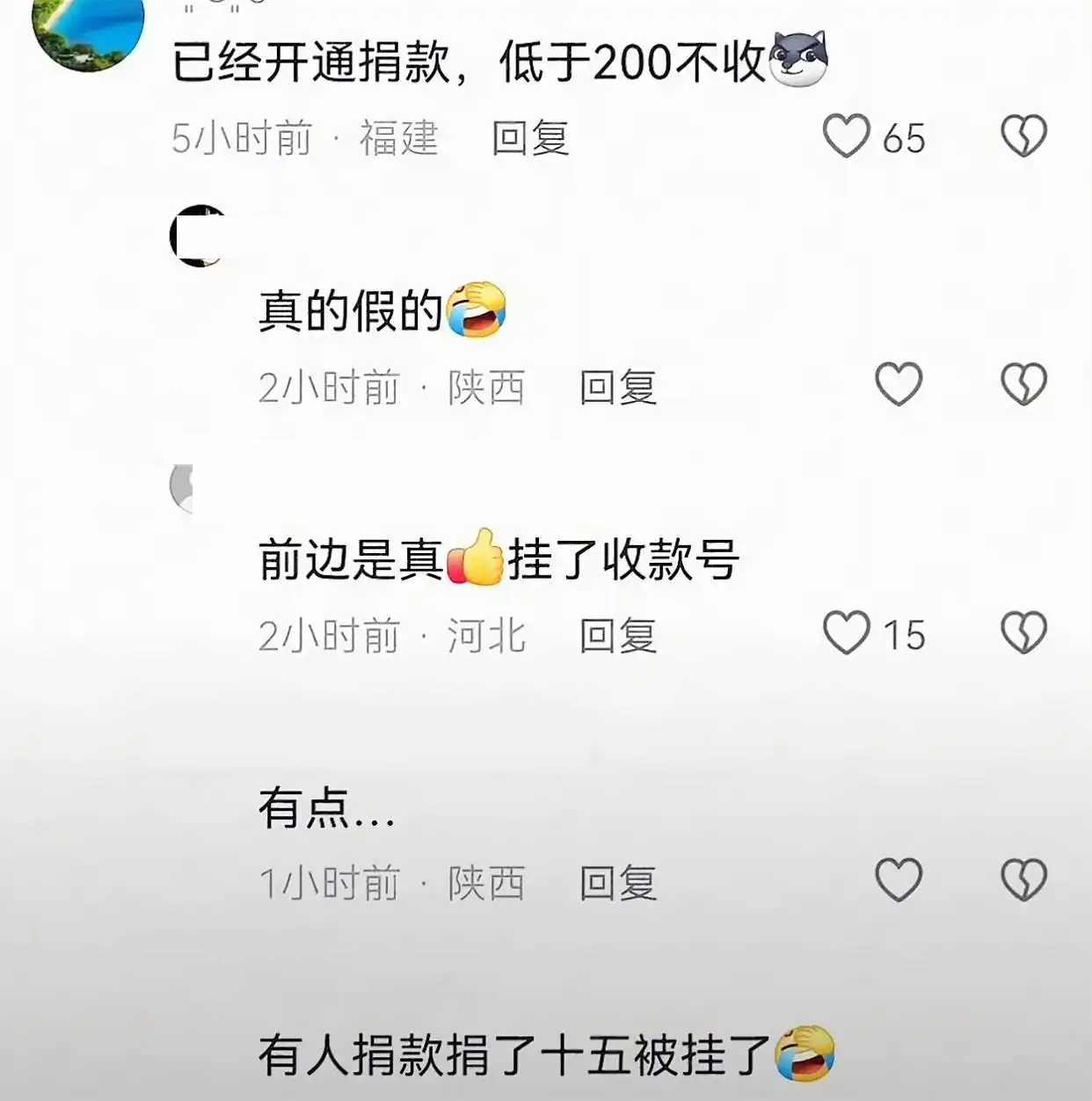Viewport: 1092px width, 1101px height.
Task: Dislike the 挂了收款号 comment
Action: click(x=1023, y=633)
